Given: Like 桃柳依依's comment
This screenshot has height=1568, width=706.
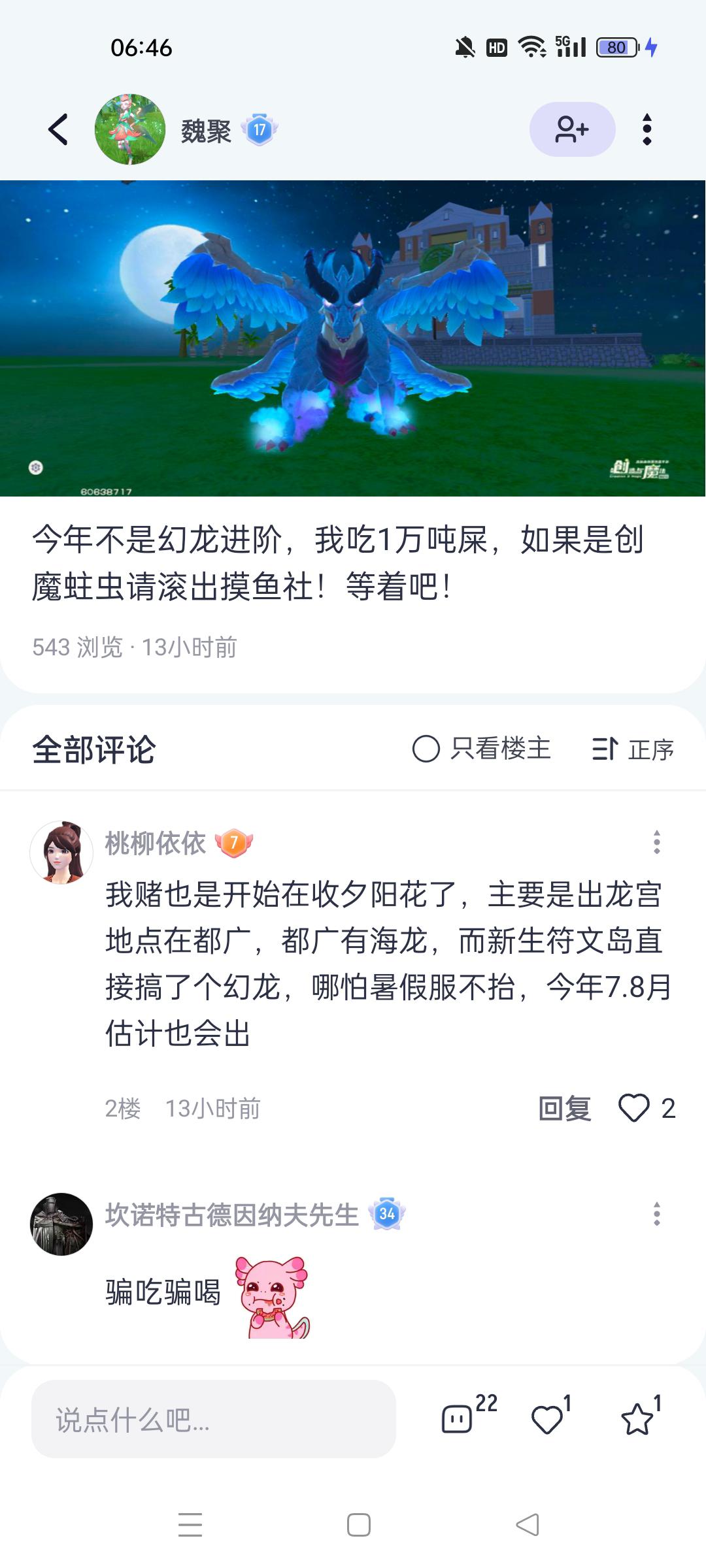Looking at the screenshot, I should click(634, 1108).
